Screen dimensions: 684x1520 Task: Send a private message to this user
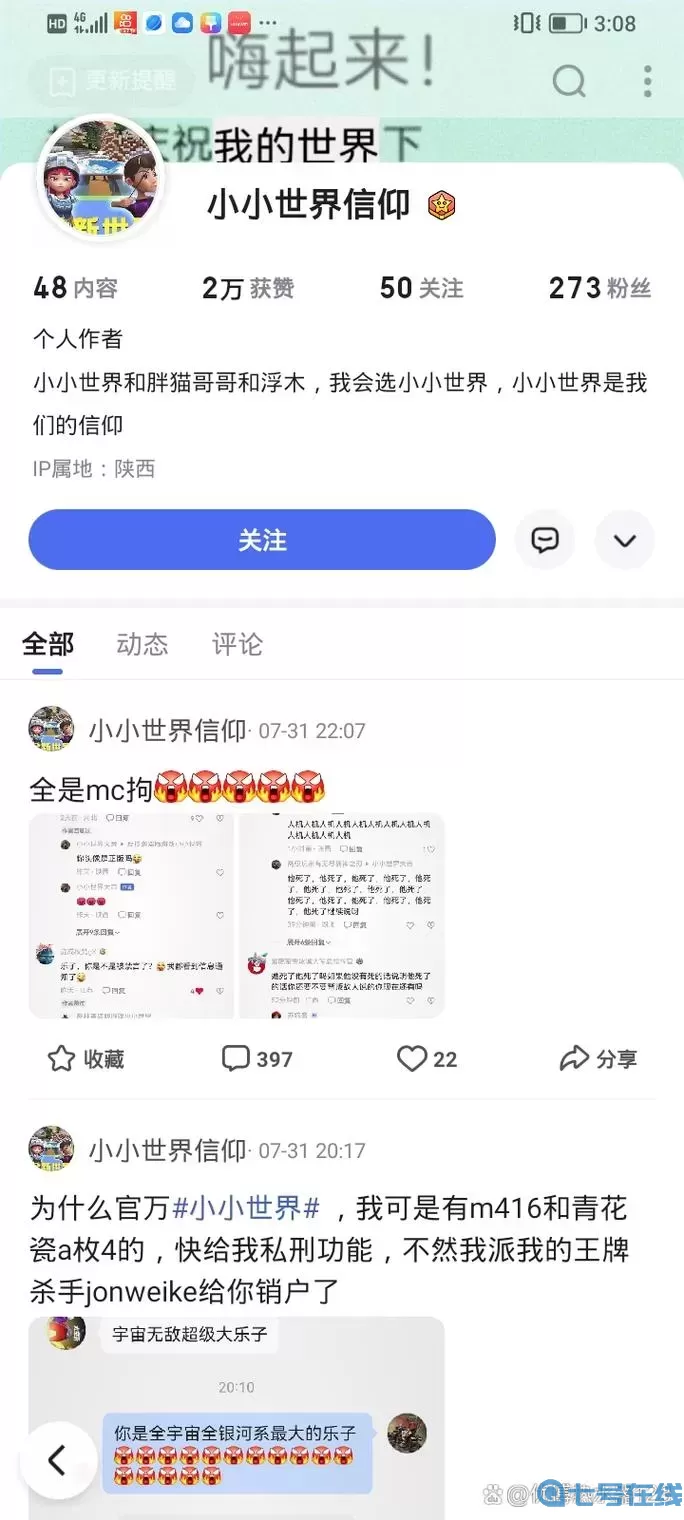[x=544, y=540]
